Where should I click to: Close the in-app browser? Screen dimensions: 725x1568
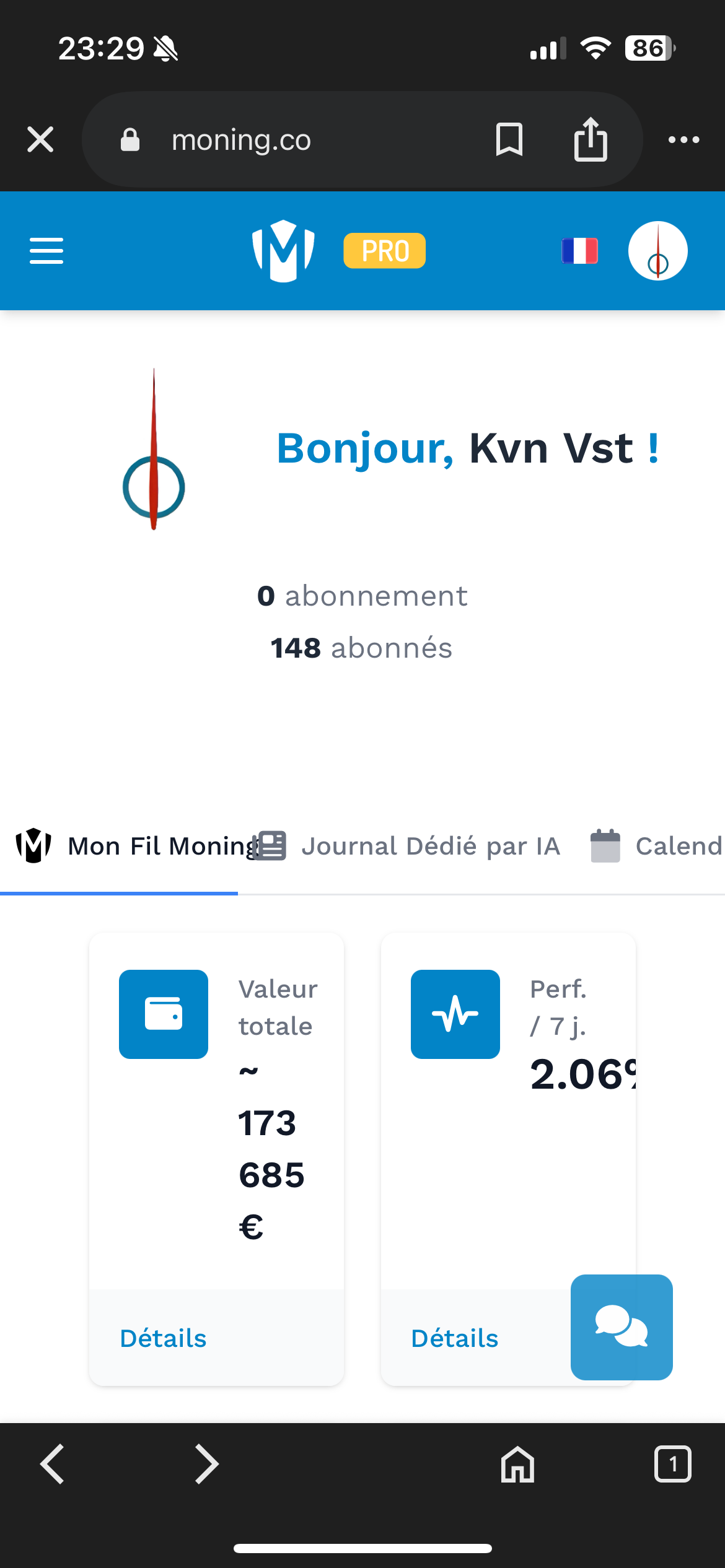click(40, 139)
